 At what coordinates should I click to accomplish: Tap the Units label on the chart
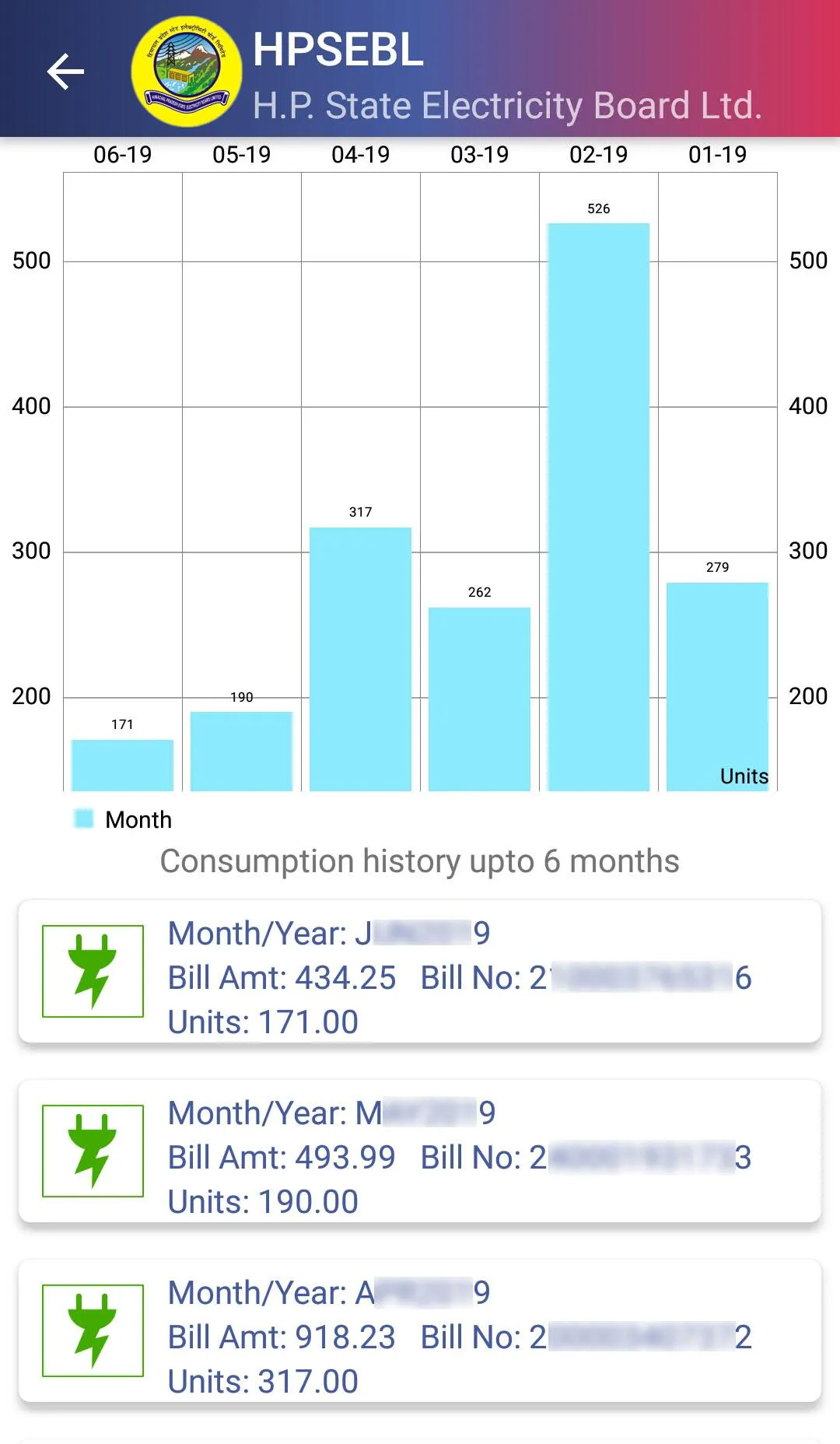(741, 776)
